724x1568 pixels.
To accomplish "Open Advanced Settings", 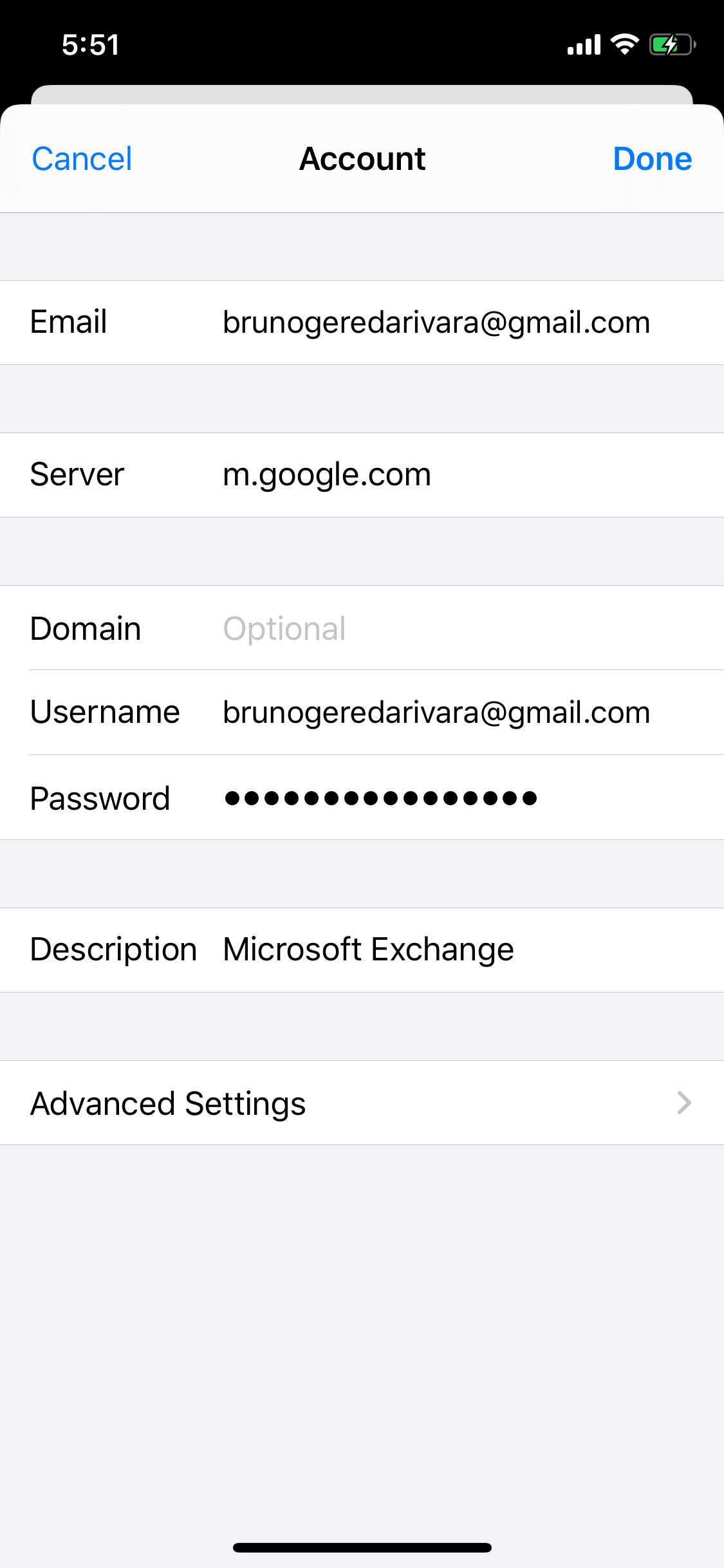I will click(362, 1103).
